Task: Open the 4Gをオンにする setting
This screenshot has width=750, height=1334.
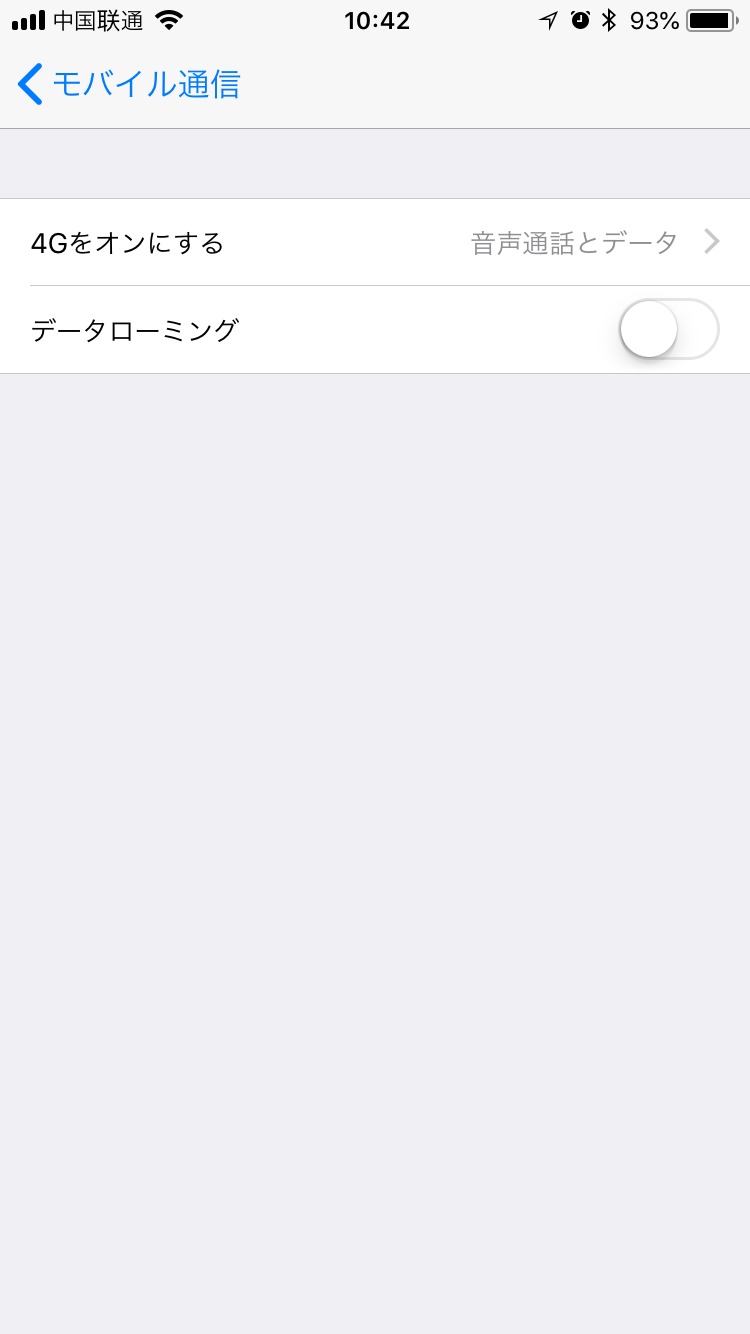Action: click(x=375, y=242)
